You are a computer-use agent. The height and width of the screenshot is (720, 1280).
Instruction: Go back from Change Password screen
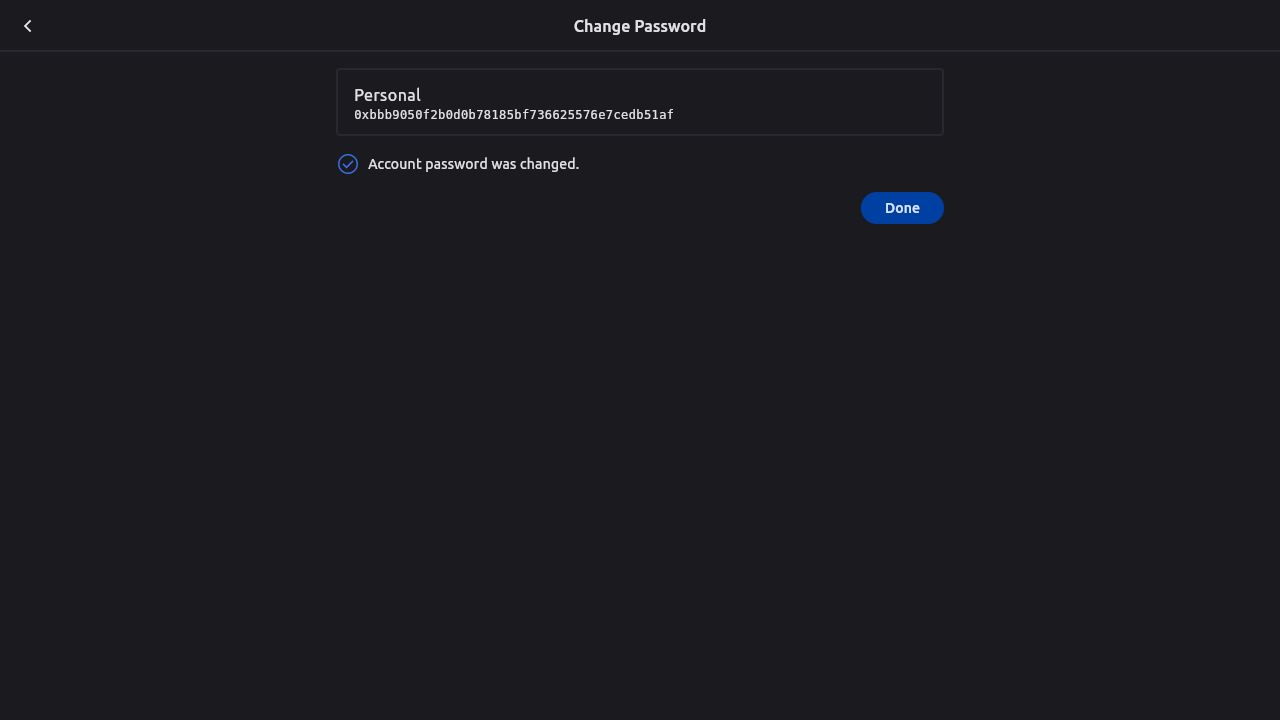point(28,26)
